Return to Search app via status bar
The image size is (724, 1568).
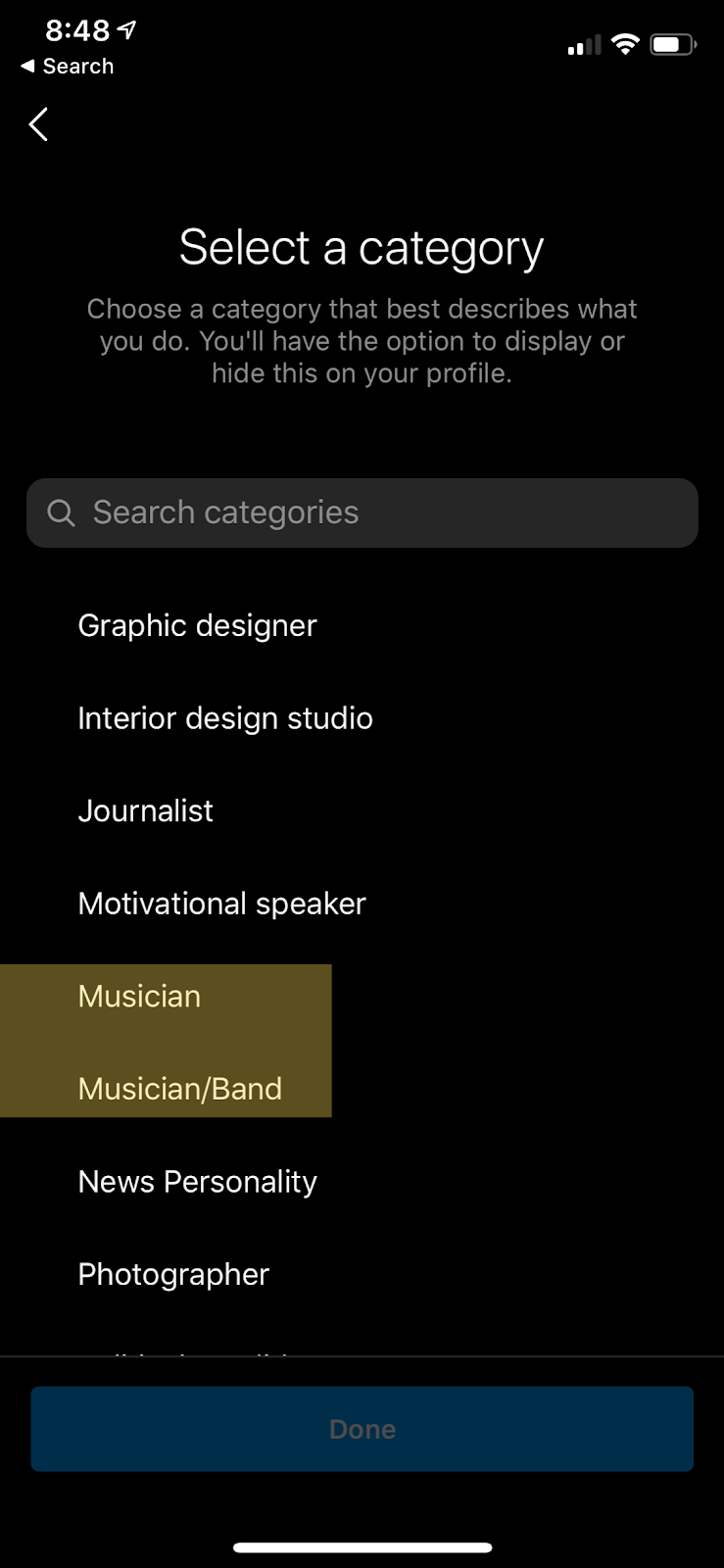click(67, 67)
